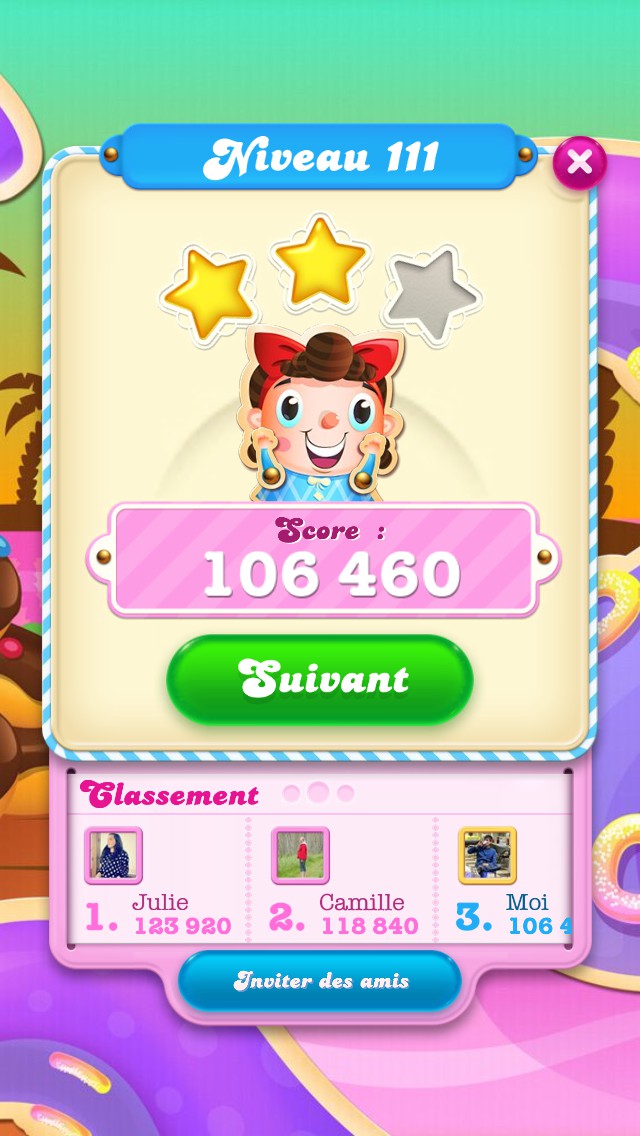640x1136 pixels.
Task: Close the Niveau 111 results dialog
Action: (x=579, y=162)
